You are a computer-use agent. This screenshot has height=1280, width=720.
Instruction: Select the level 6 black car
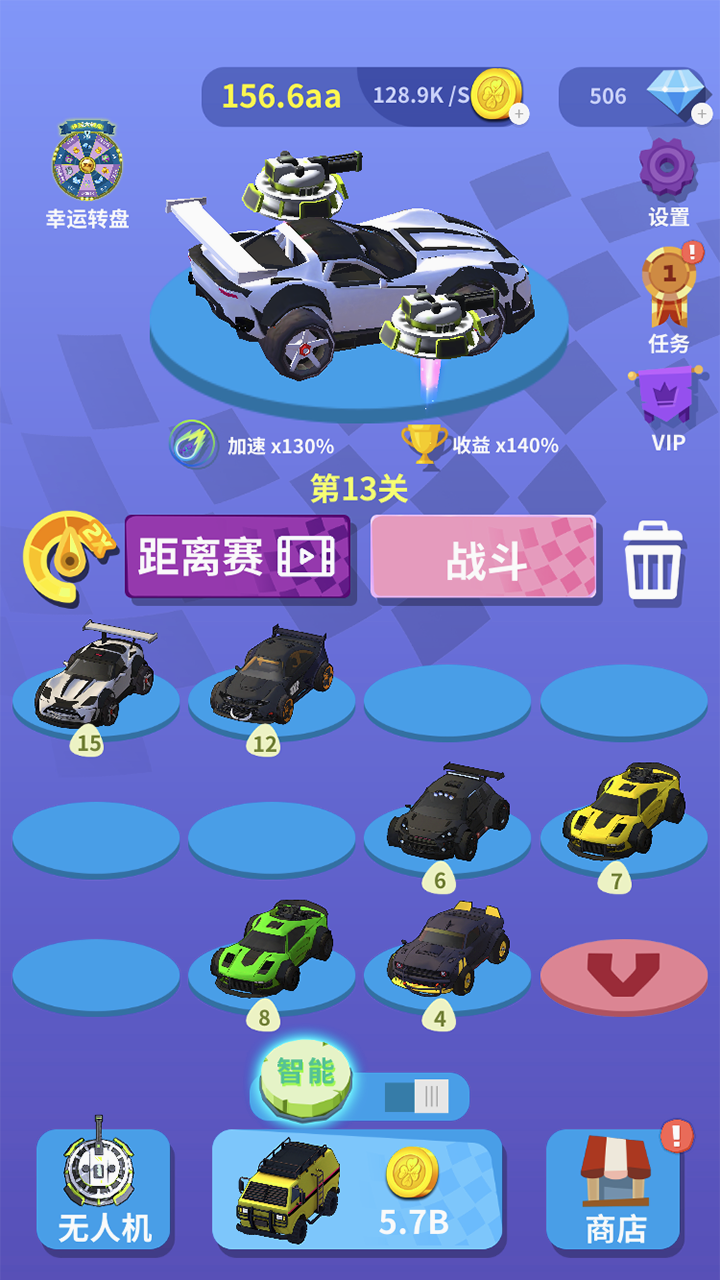tap(447, 814)
